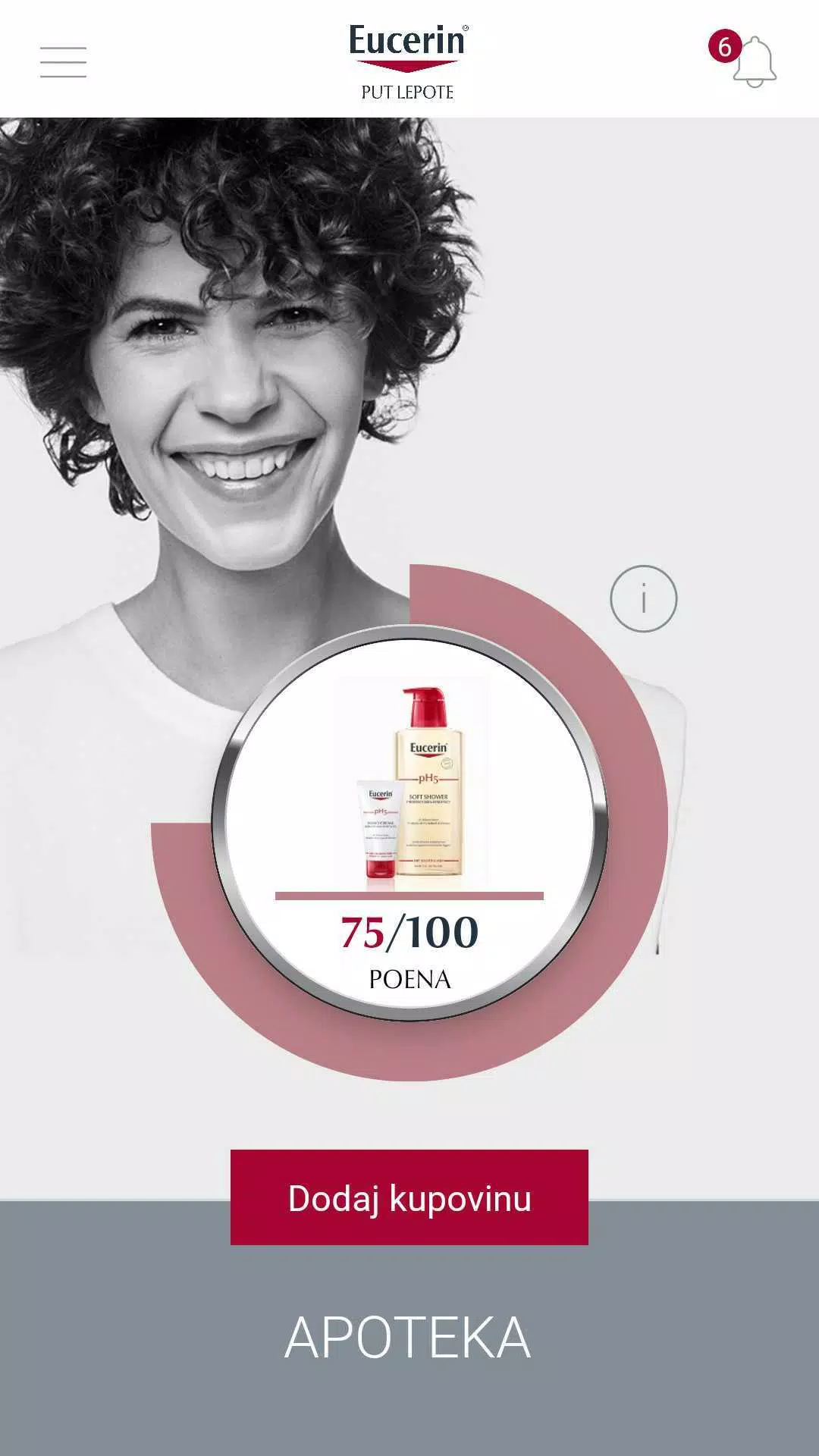Image resolution: width=819 pixels, height=1456 pixels.
Task: Tap the info icon near points circle
Action: coord(643,598)
